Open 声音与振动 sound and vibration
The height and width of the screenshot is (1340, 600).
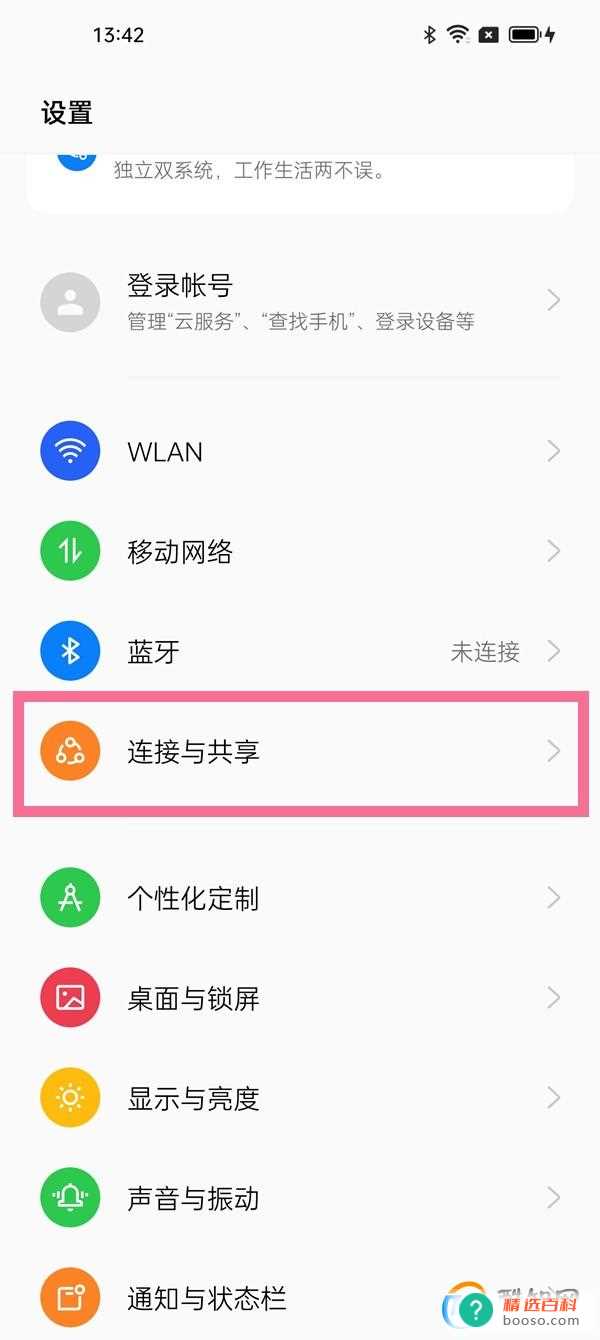point(300,1198)
